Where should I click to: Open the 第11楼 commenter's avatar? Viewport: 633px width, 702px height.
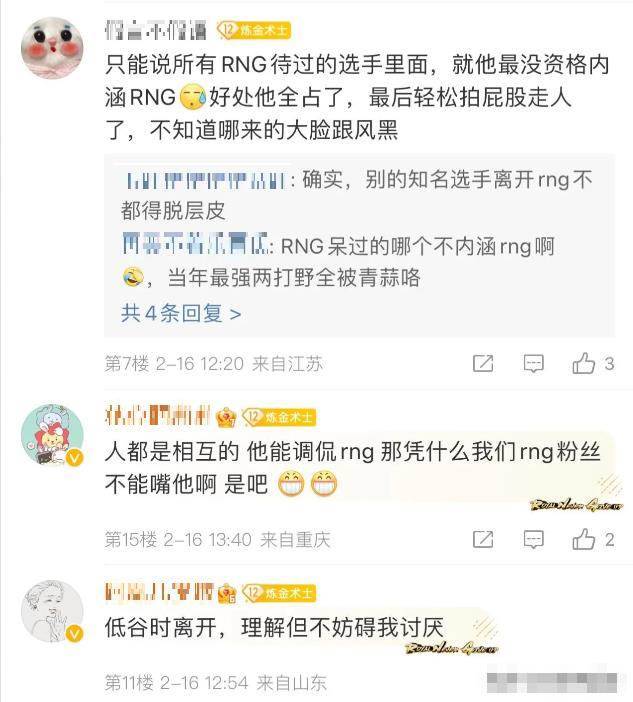click(x=52, y=610)
